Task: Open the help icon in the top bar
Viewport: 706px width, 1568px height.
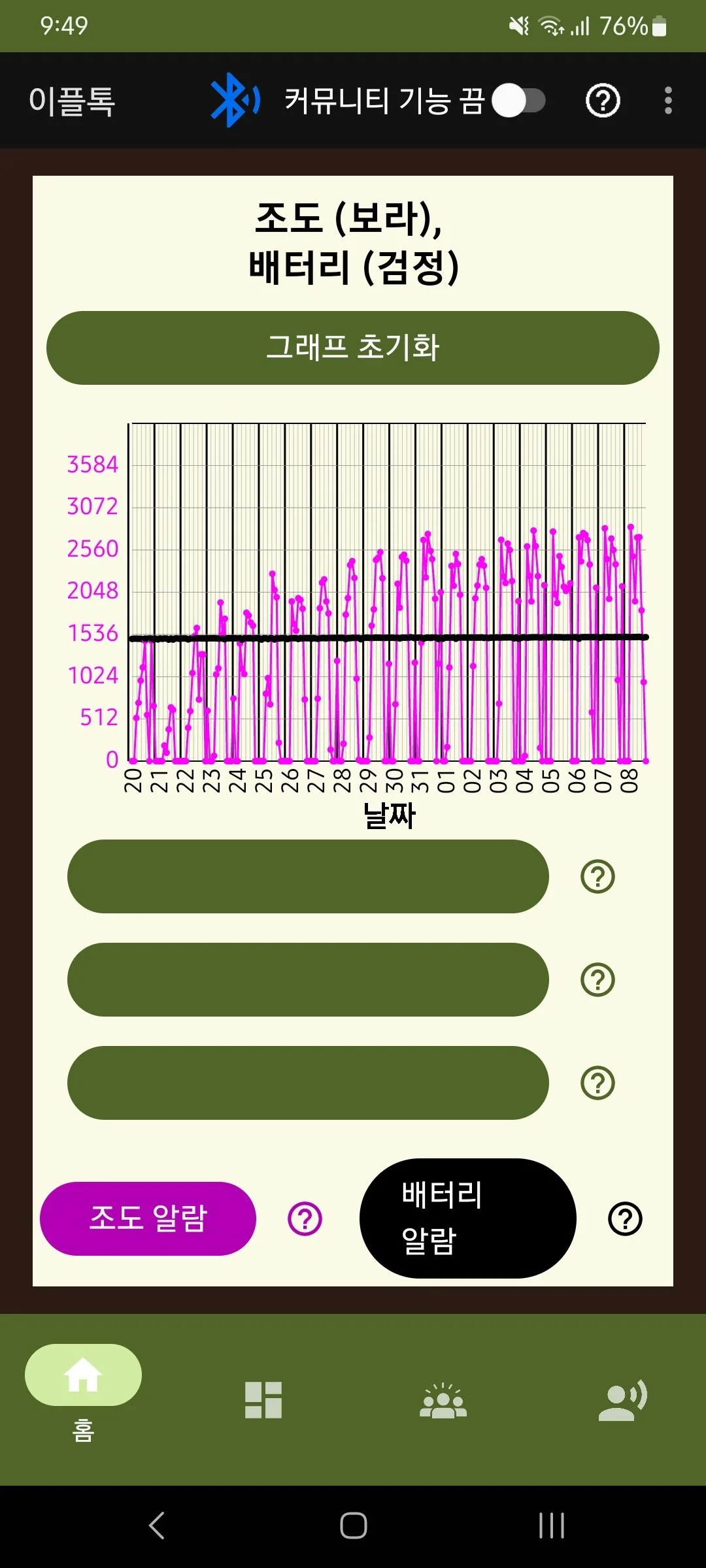Action: 603,101
